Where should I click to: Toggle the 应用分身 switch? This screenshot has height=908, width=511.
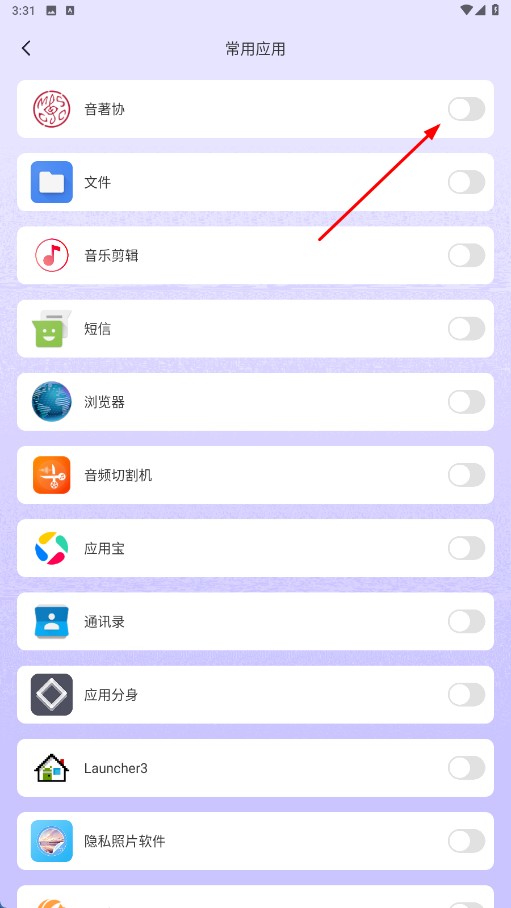(x=466, y=695)
